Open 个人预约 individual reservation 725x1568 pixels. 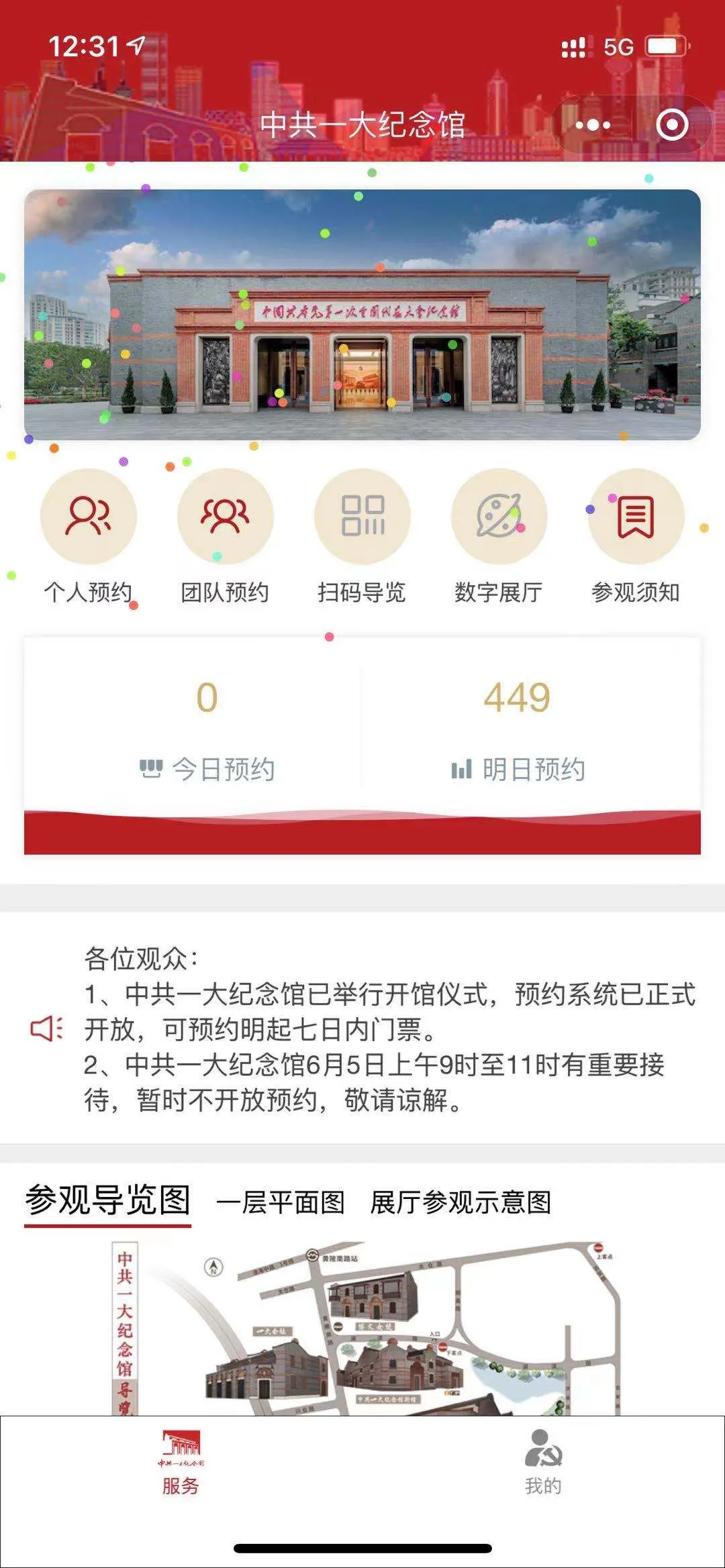coord(89,517)
